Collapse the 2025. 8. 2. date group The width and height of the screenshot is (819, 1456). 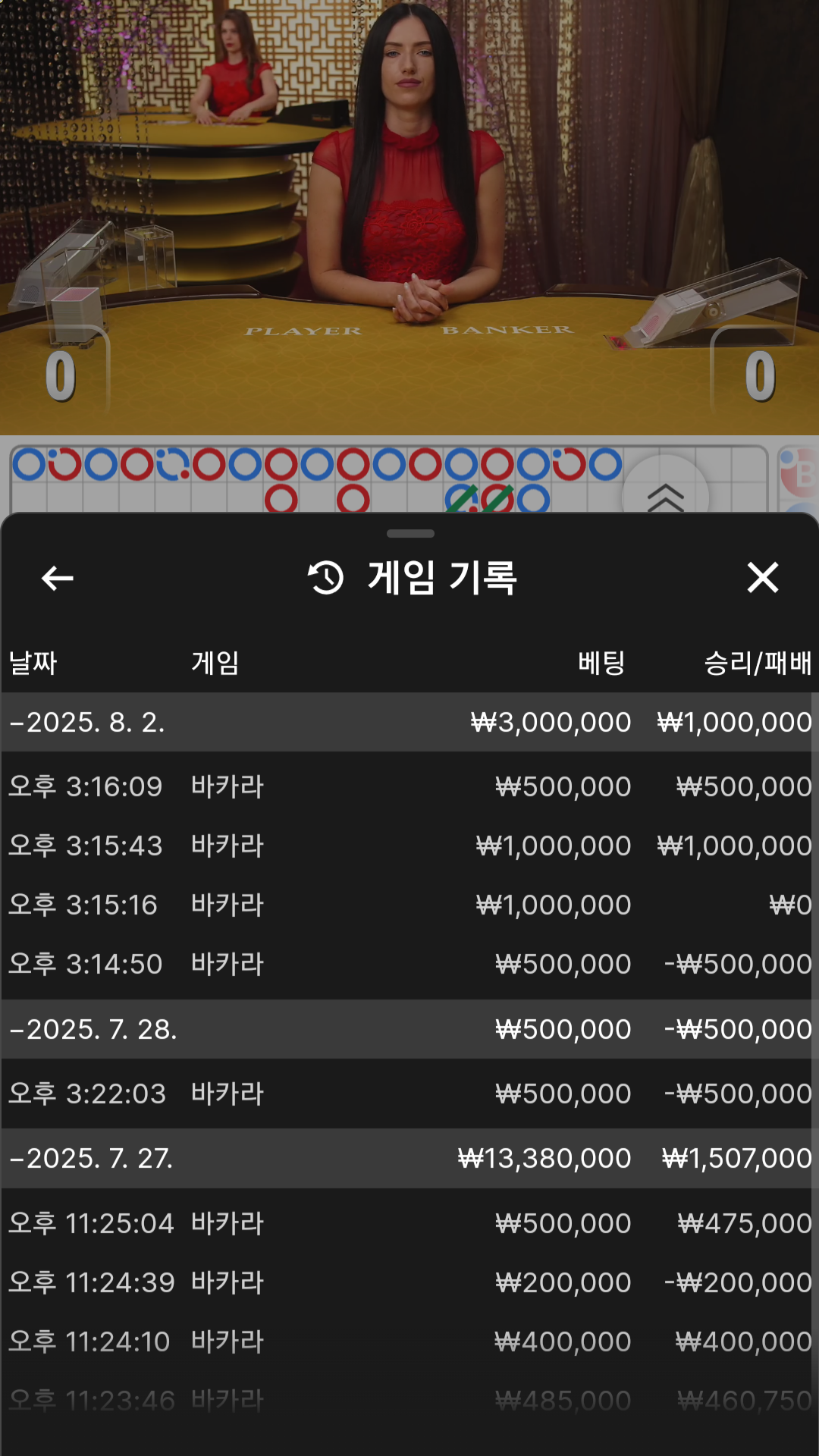click(409, 722)
